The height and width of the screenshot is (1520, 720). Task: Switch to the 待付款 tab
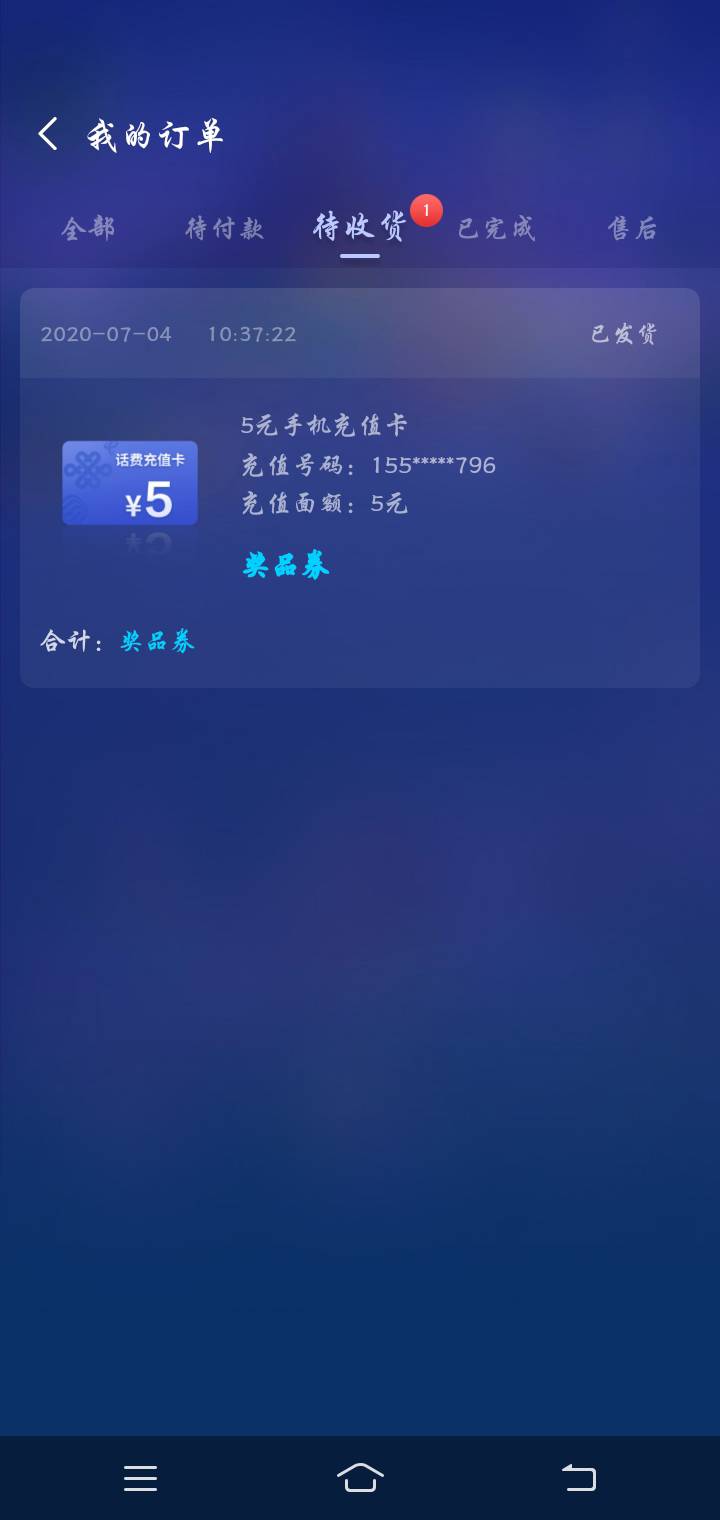tap(224, 229)
